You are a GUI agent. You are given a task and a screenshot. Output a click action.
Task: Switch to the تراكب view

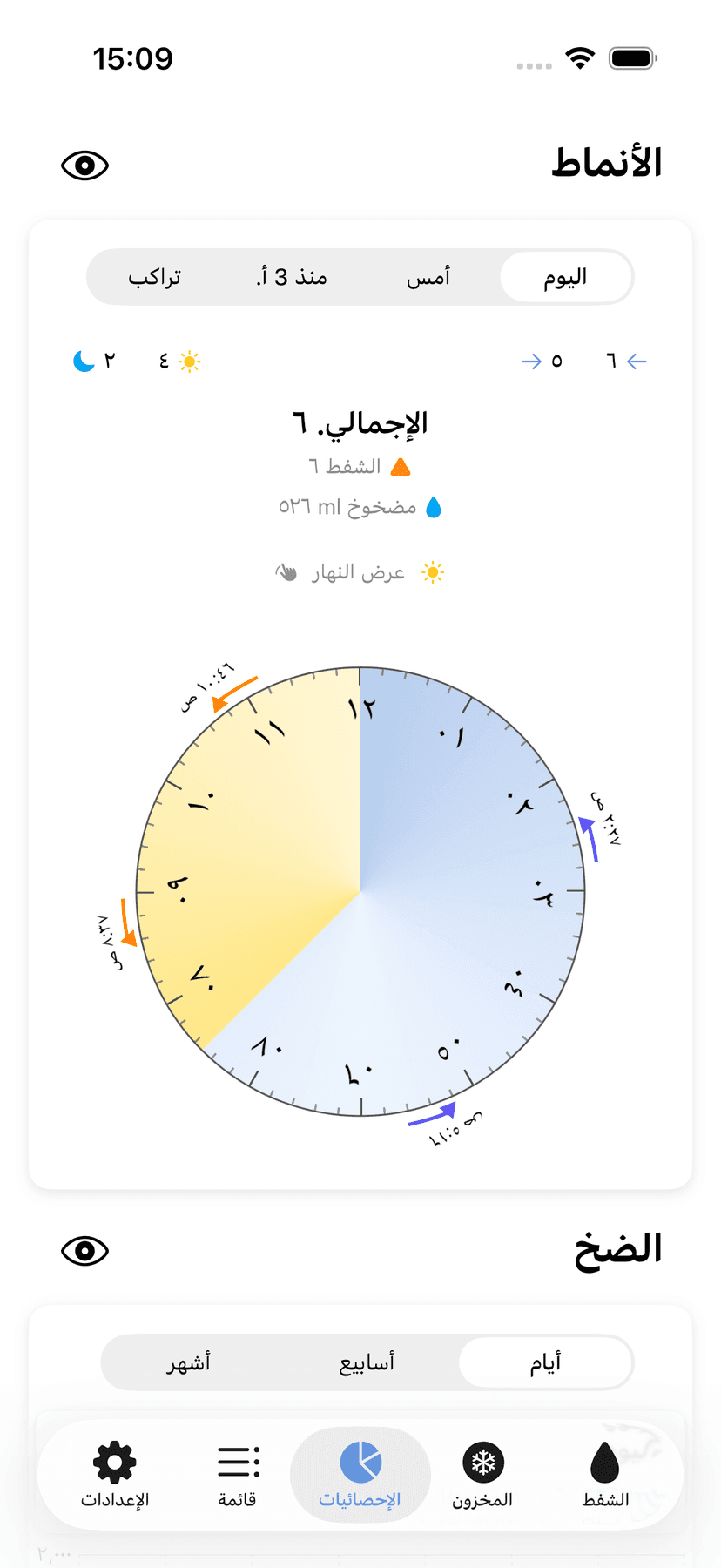click(x=155, y=277)
